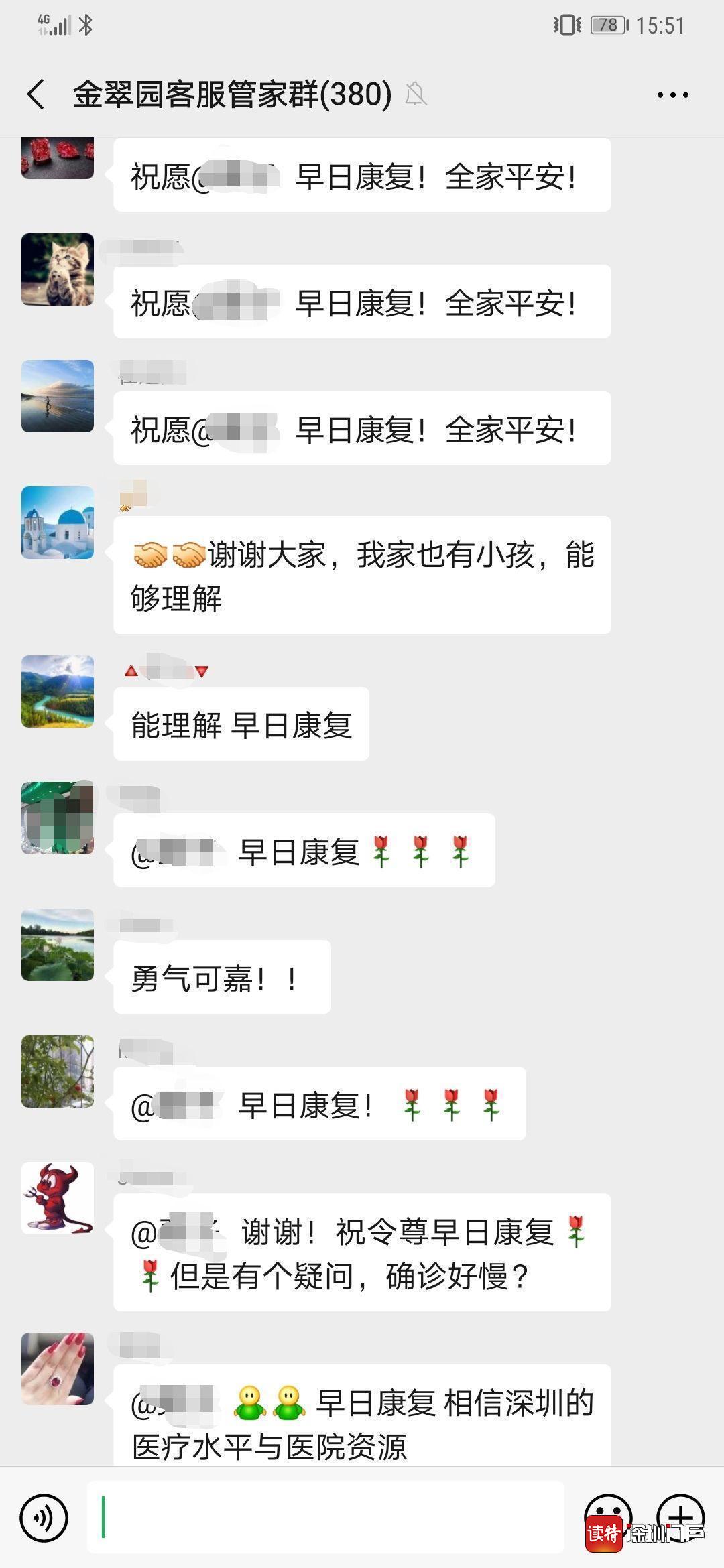The image size is (724, 1568).
Task: Focus the message text field
Action: tap(326, 1517)
